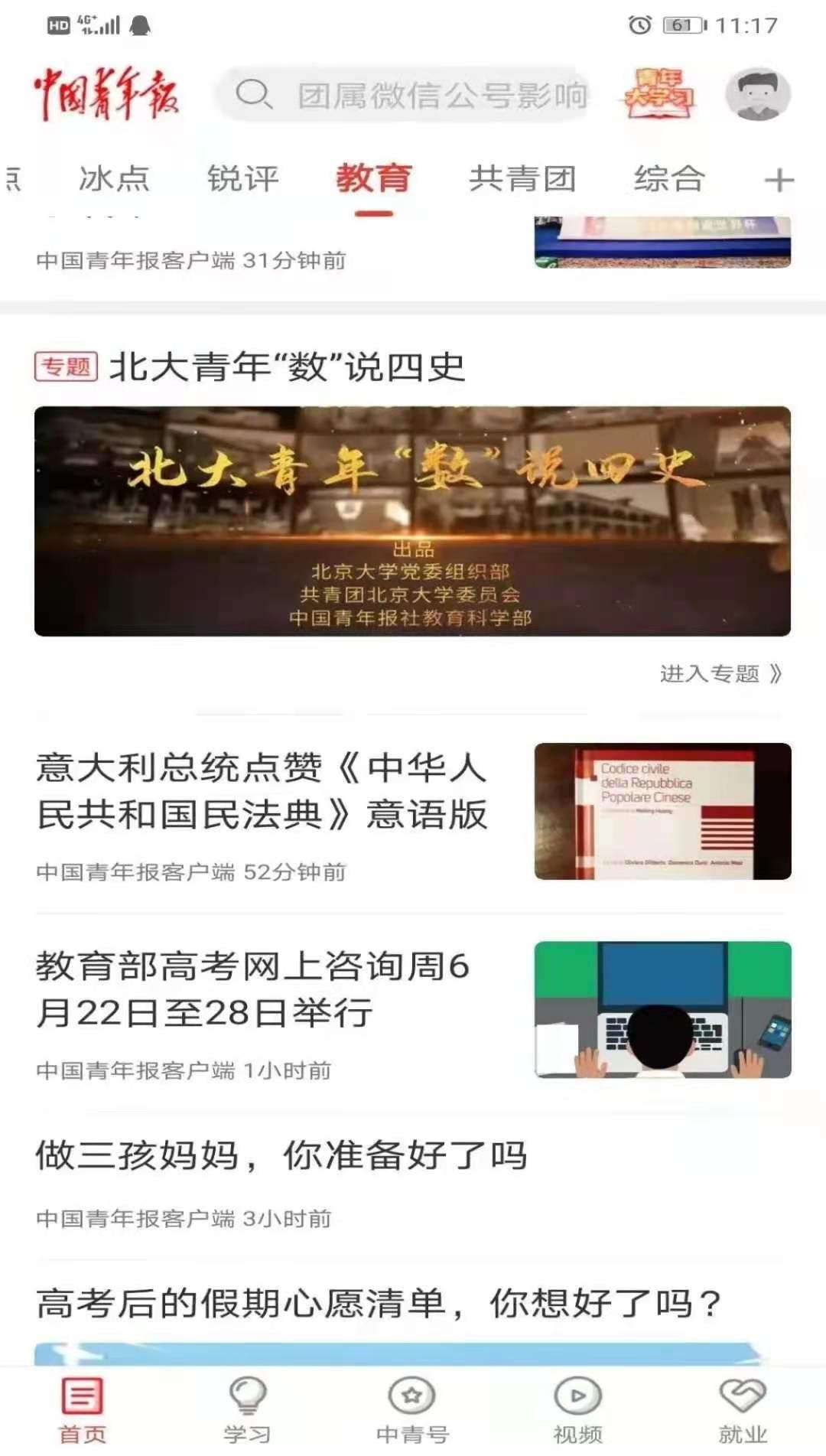Open the 北大青年"数"说四史 banner

coord(412,520)
